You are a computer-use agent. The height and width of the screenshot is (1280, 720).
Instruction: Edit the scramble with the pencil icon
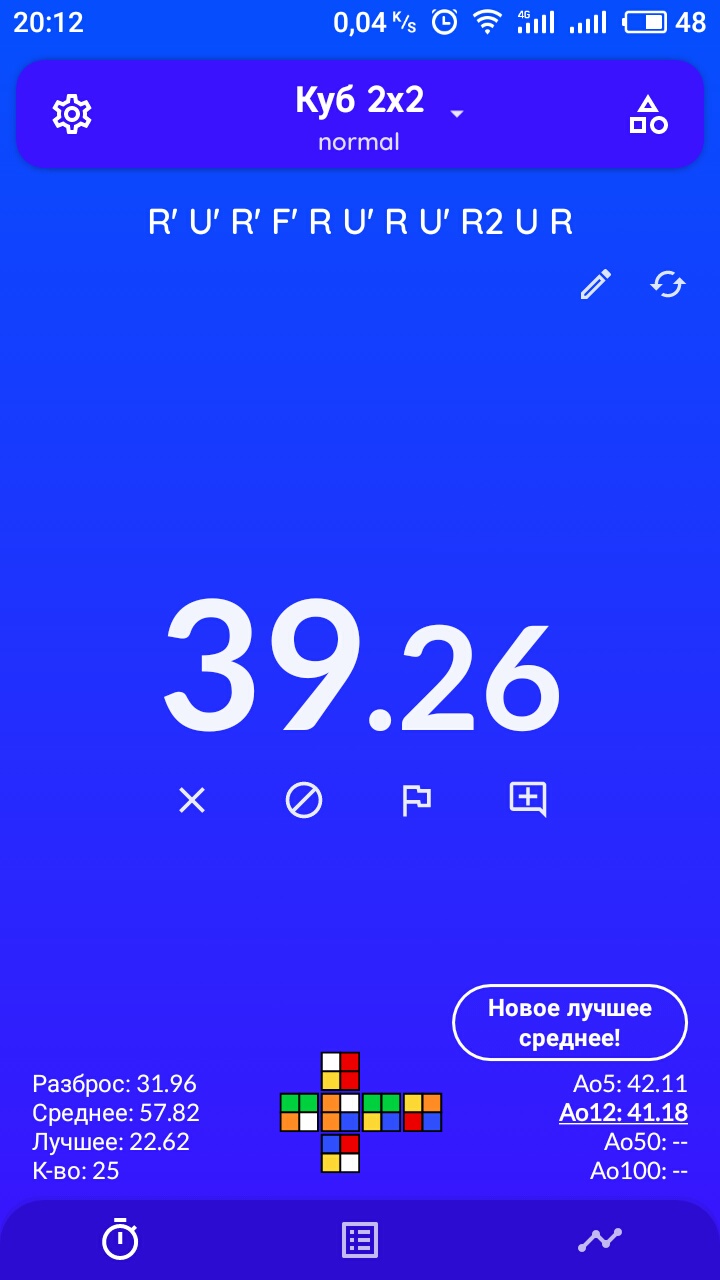pyautogui.click(x=596, y=285)
